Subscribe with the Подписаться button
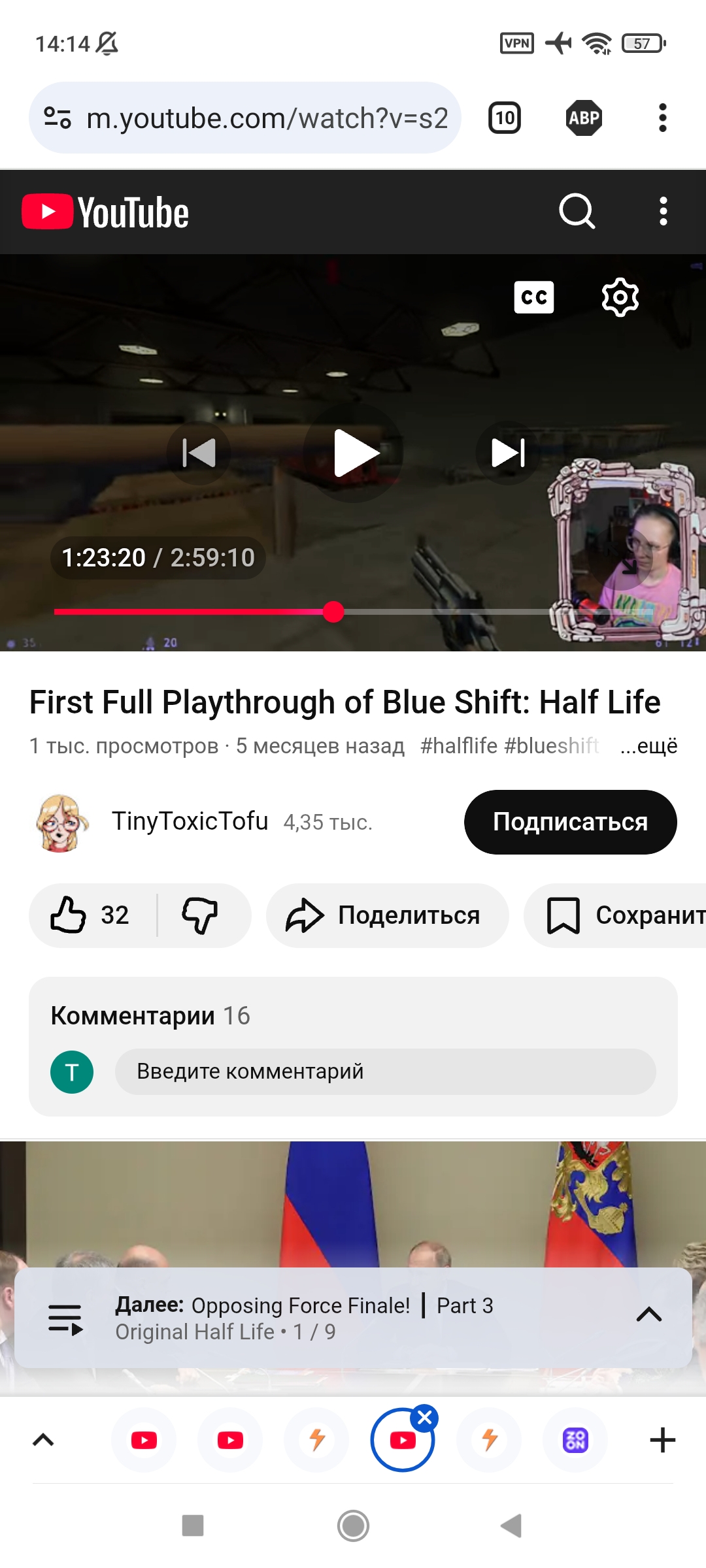The width and height of the screenshot is (706, 1568). coord(570,822)
